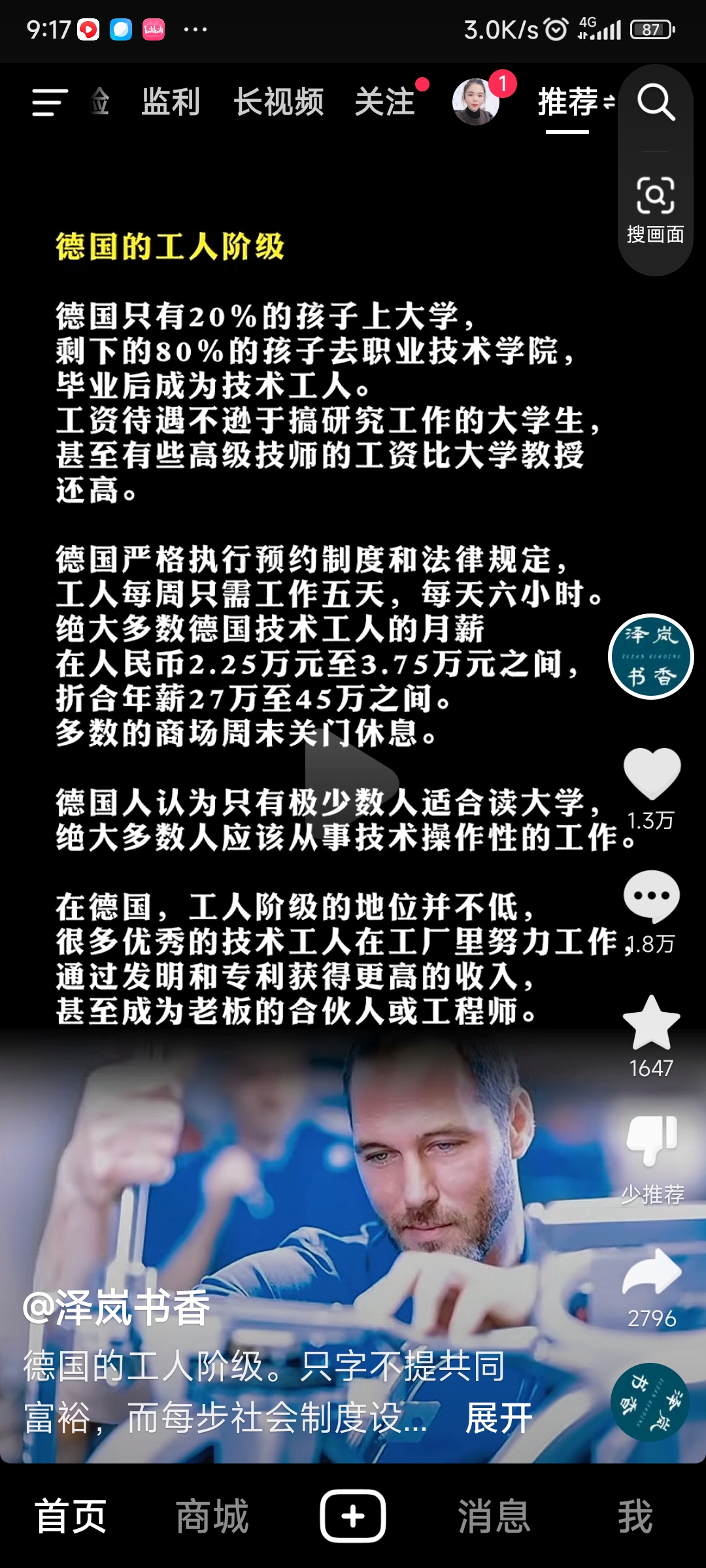Switch to the 监利 tab

coord(171,103)
